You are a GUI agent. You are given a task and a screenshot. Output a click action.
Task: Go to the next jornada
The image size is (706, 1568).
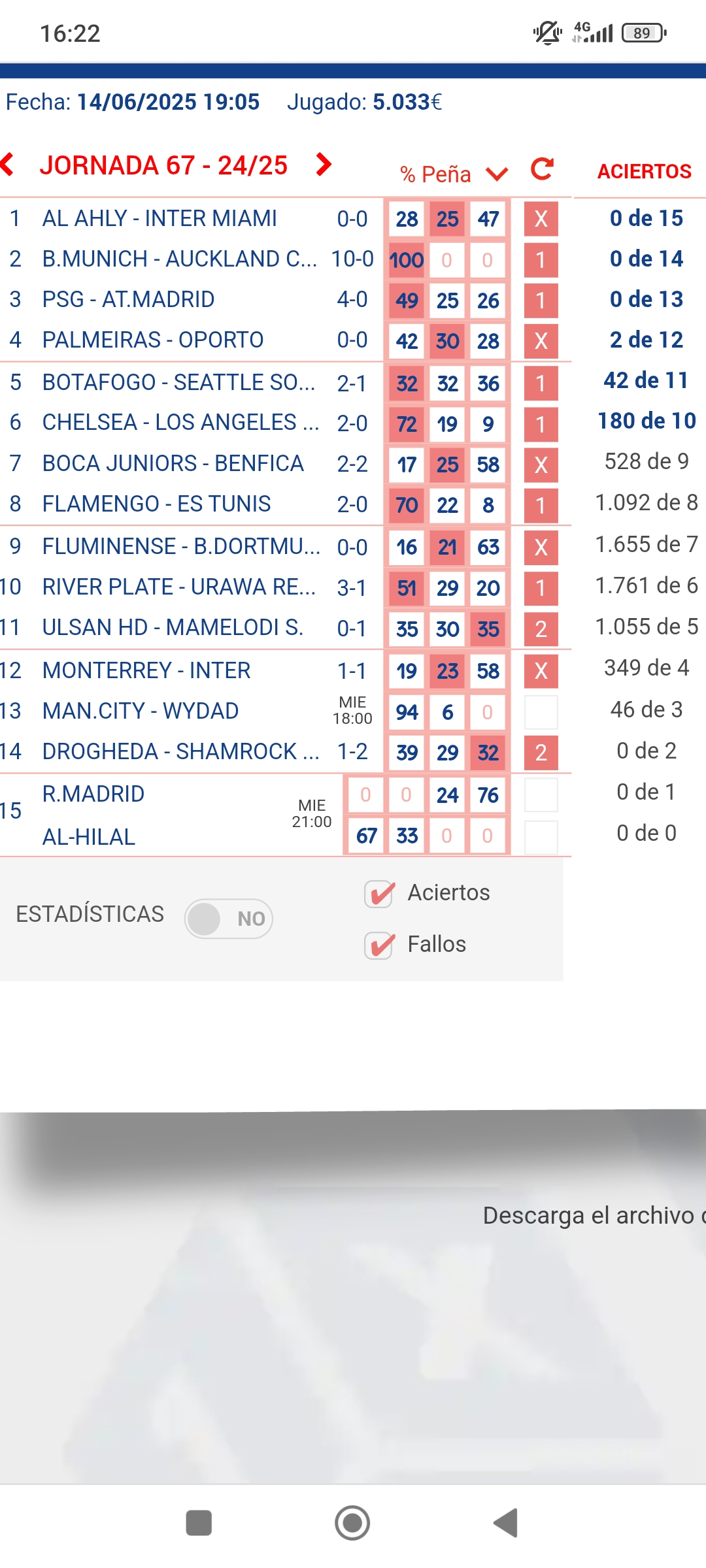pyautogui.click(x=323, y=165)
